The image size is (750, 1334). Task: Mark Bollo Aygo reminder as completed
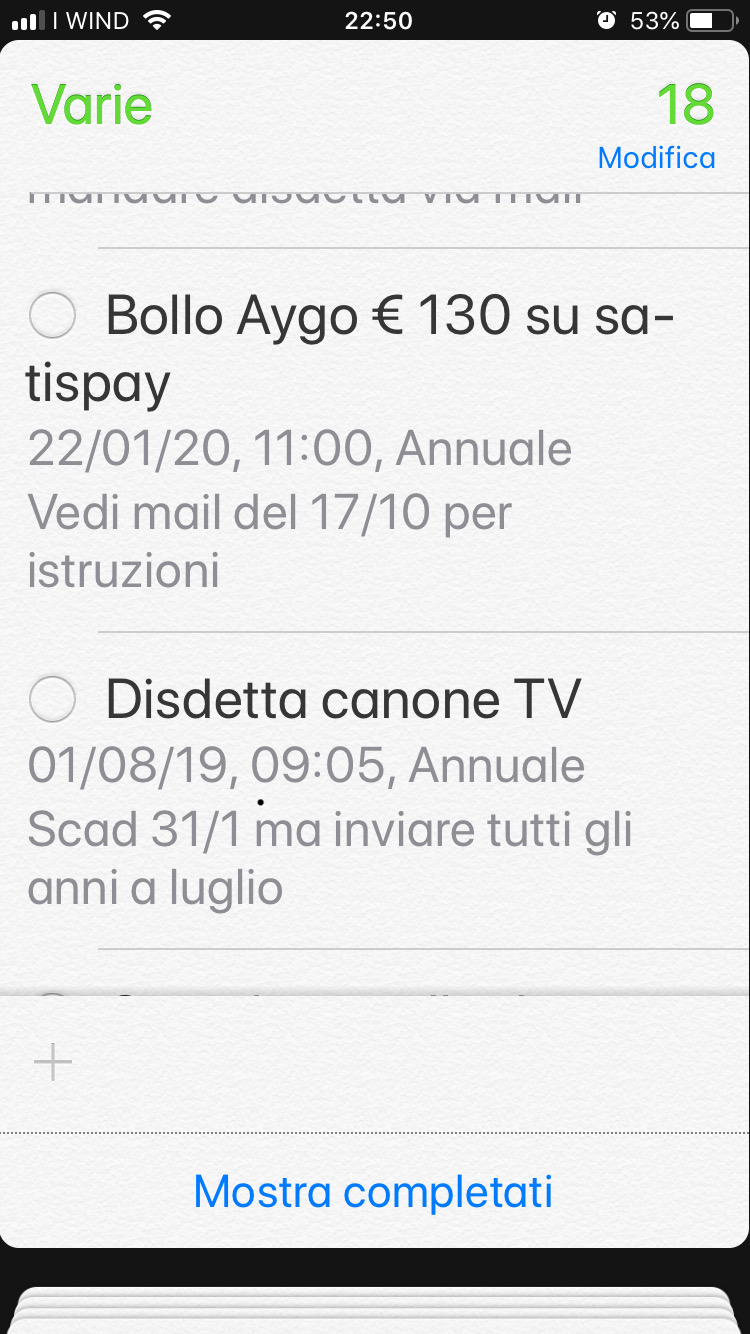click(x=52, y=317)
